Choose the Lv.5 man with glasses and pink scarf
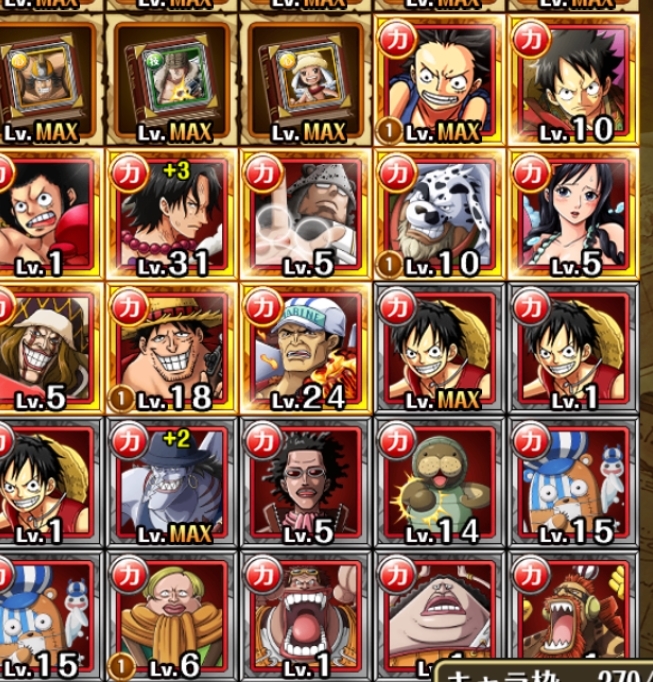This screenshot has height=682, width=653. (305, 482)
